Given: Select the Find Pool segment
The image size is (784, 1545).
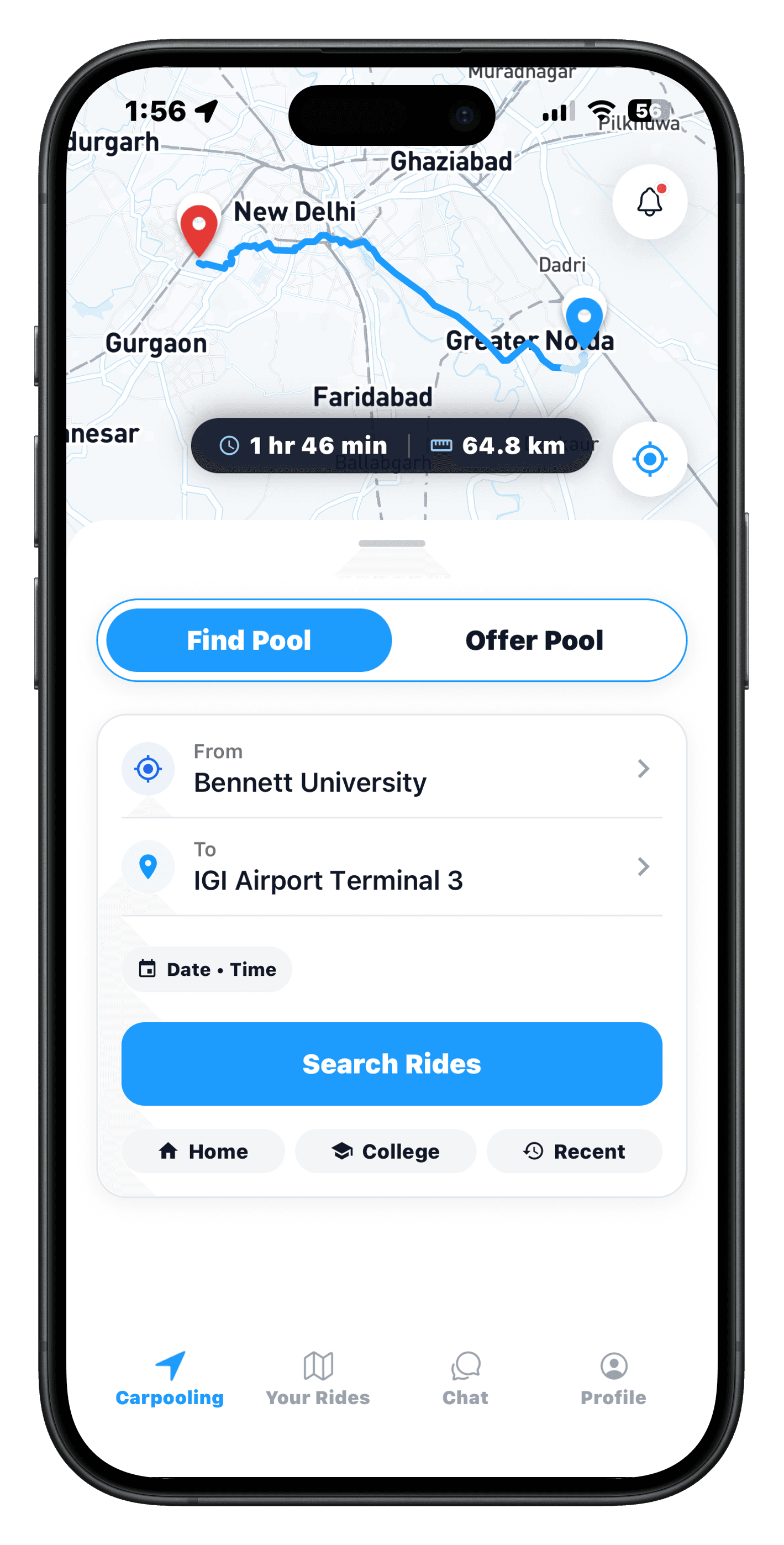Looking at the screenshot, I should pos(249,640).
